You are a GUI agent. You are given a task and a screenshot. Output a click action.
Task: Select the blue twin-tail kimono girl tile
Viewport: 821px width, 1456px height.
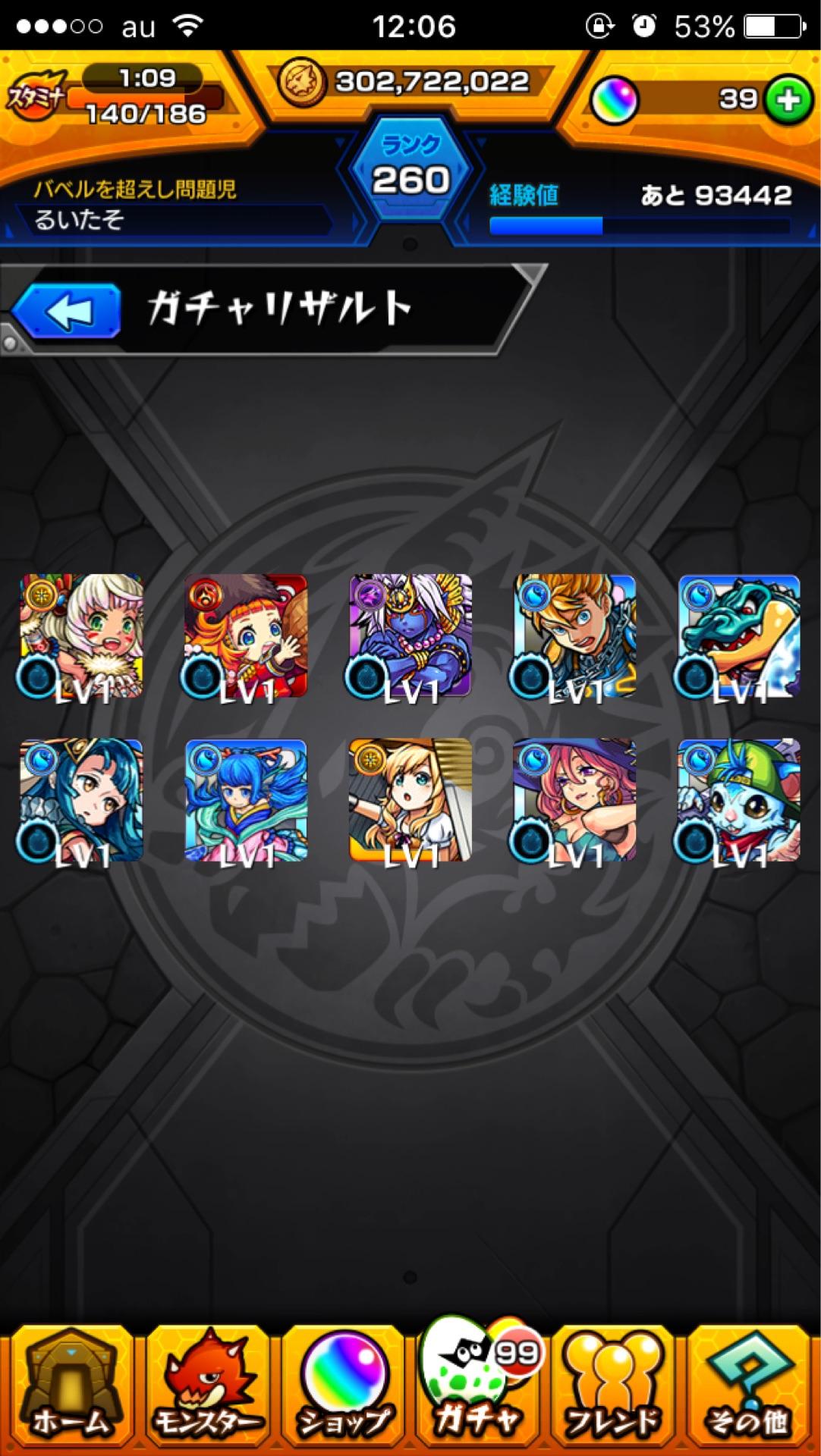point(246,800)
